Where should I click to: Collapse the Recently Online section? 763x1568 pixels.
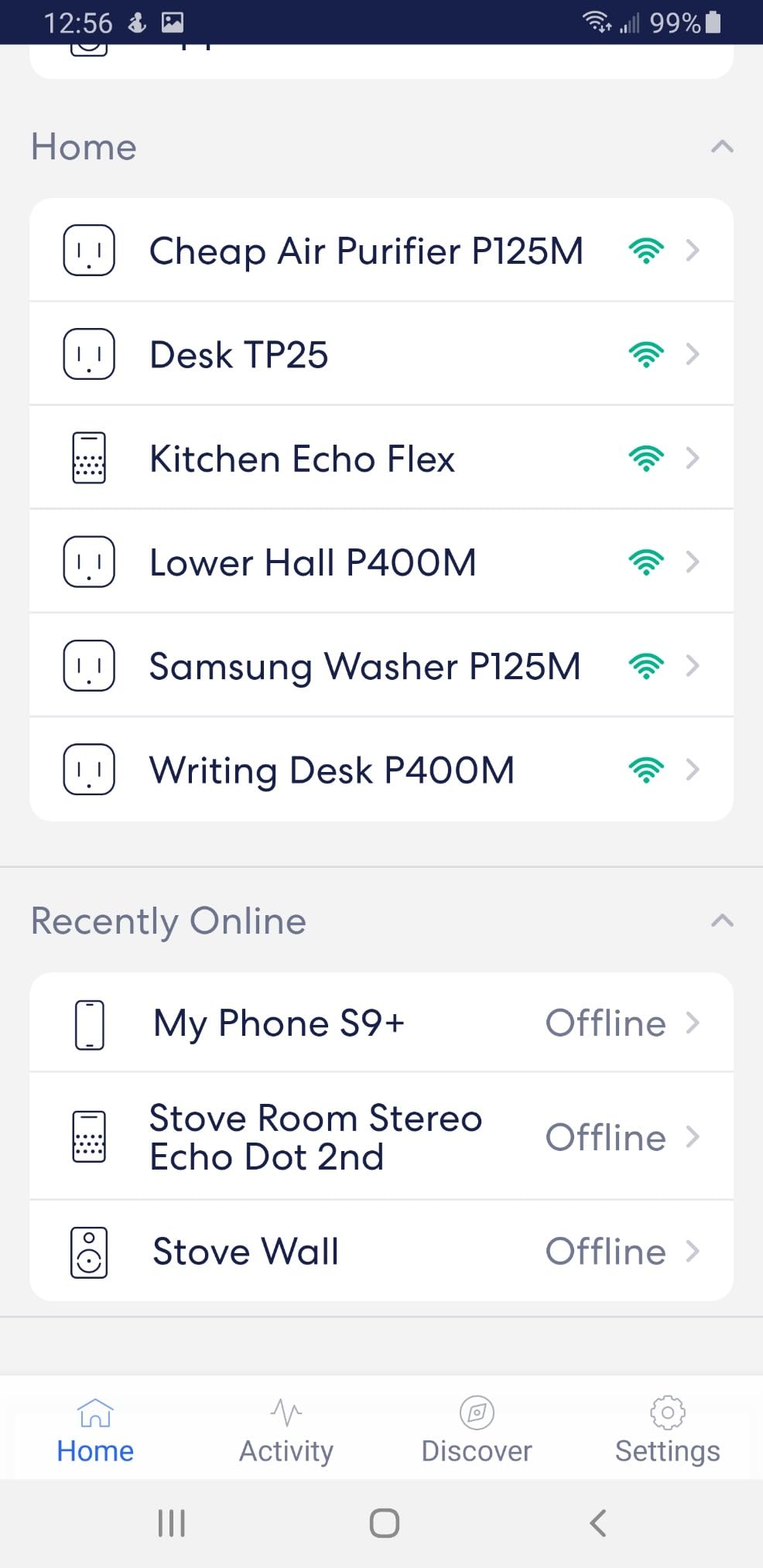[720, 921]
